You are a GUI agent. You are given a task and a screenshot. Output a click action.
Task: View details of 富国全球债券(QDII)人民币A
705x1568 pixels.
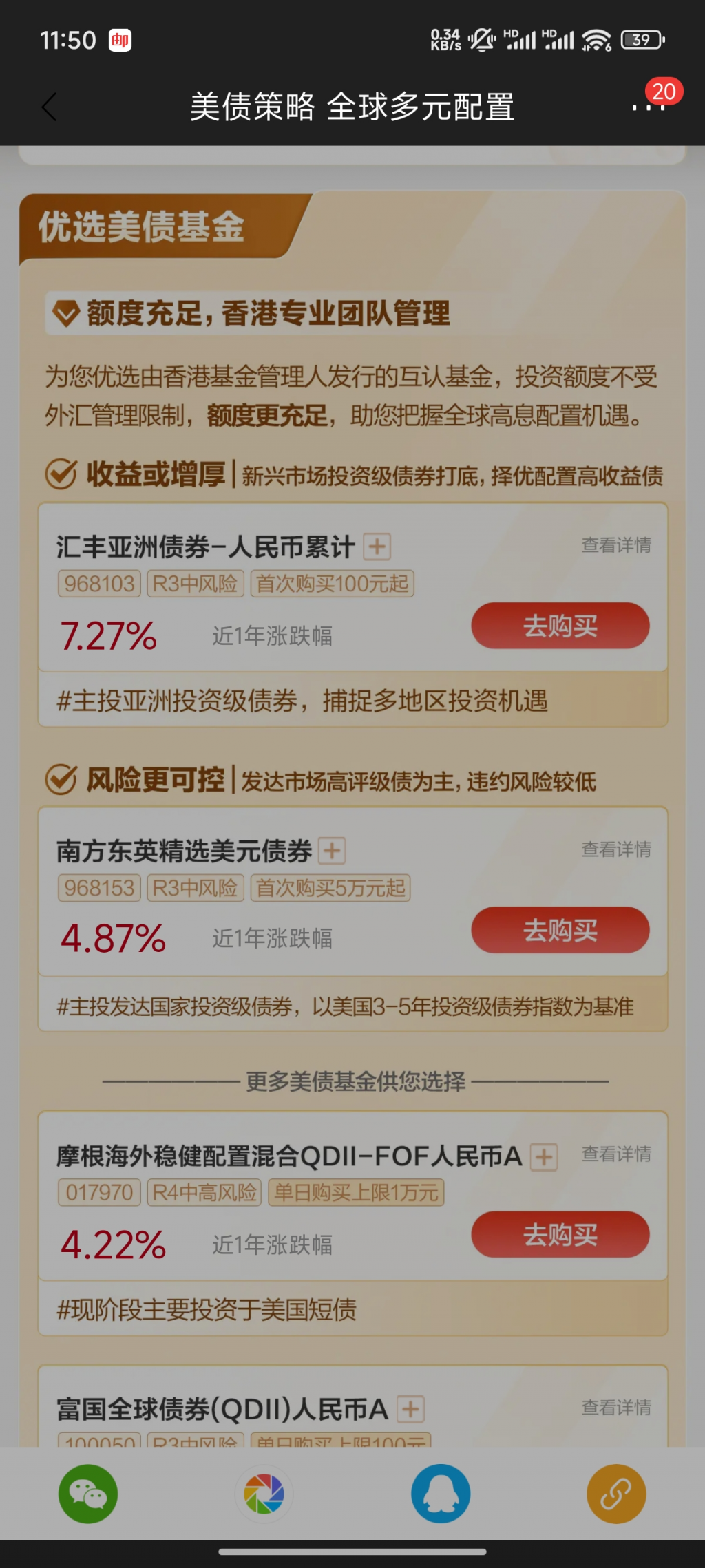(x=616, y=1408)
